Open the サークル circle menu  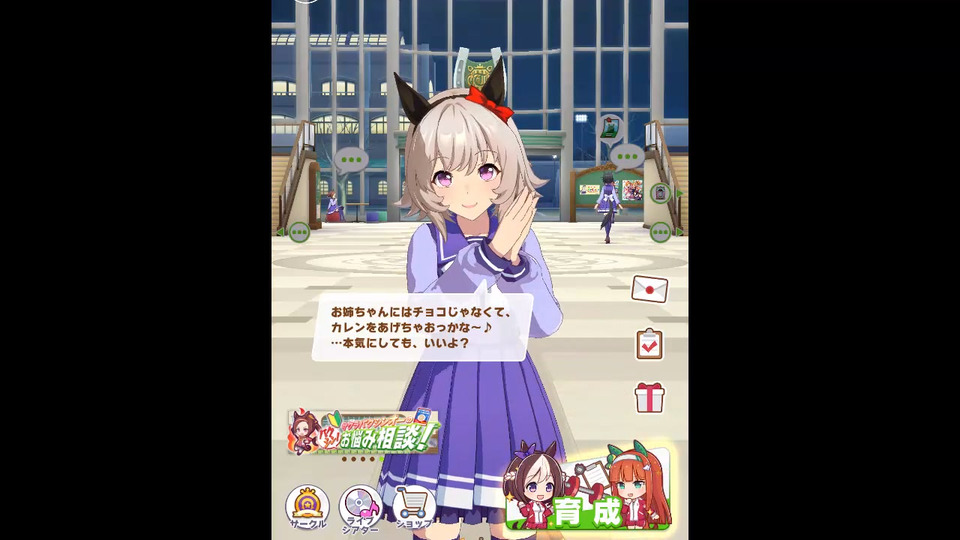[307, 505]
